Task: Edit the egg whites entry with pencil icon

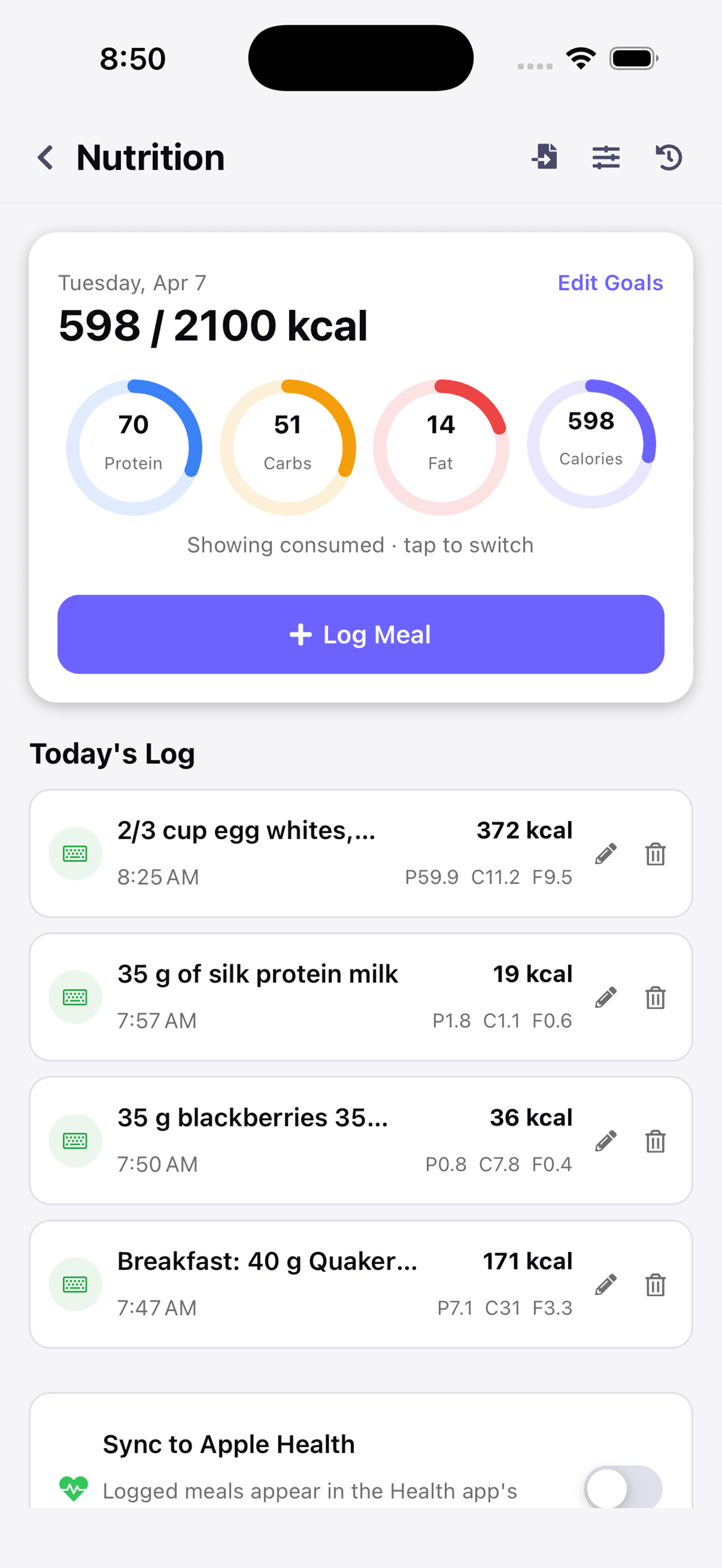Action: [607, 853]
